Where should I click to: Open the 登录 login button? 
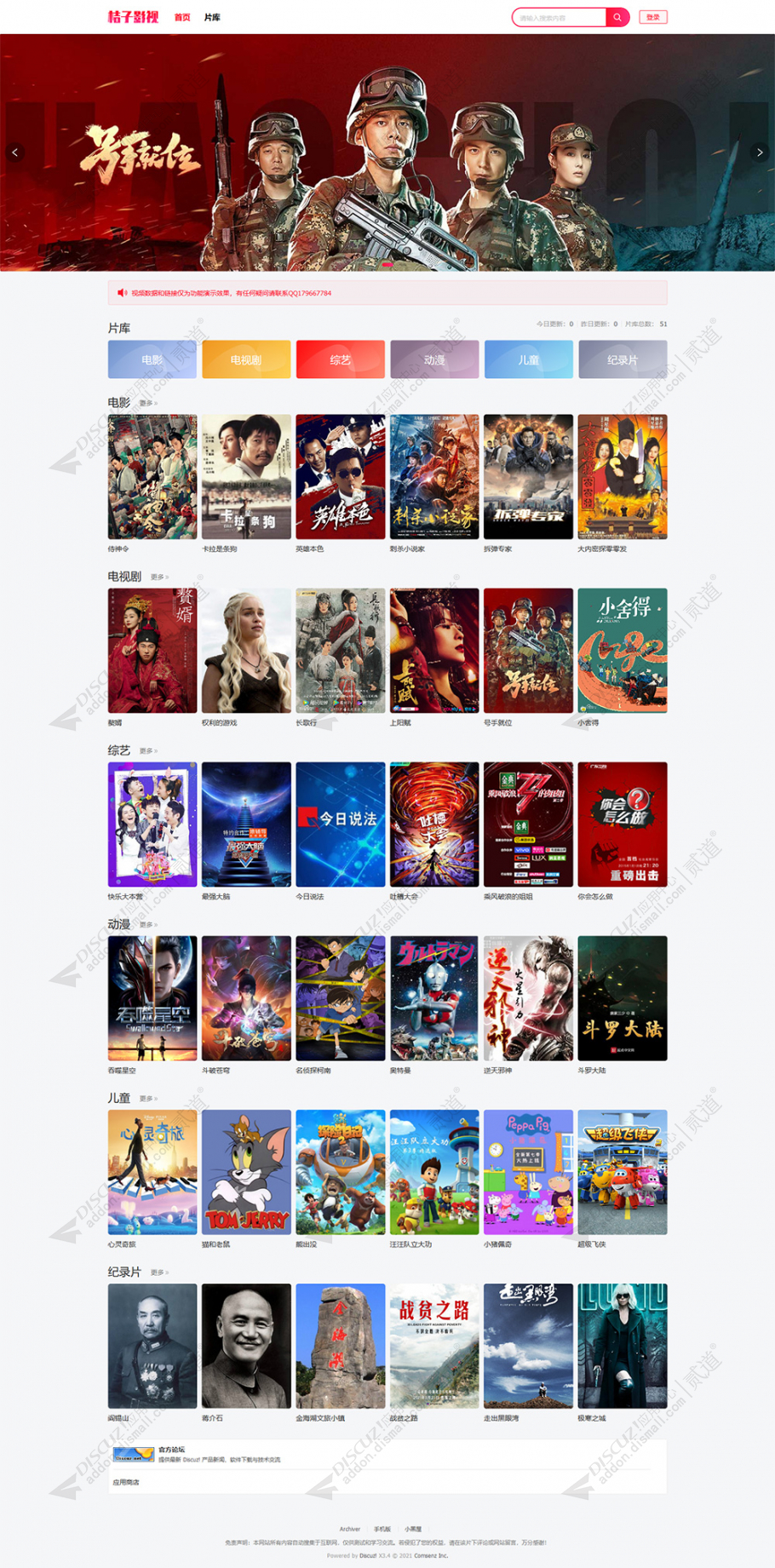[x=653, y=17]
